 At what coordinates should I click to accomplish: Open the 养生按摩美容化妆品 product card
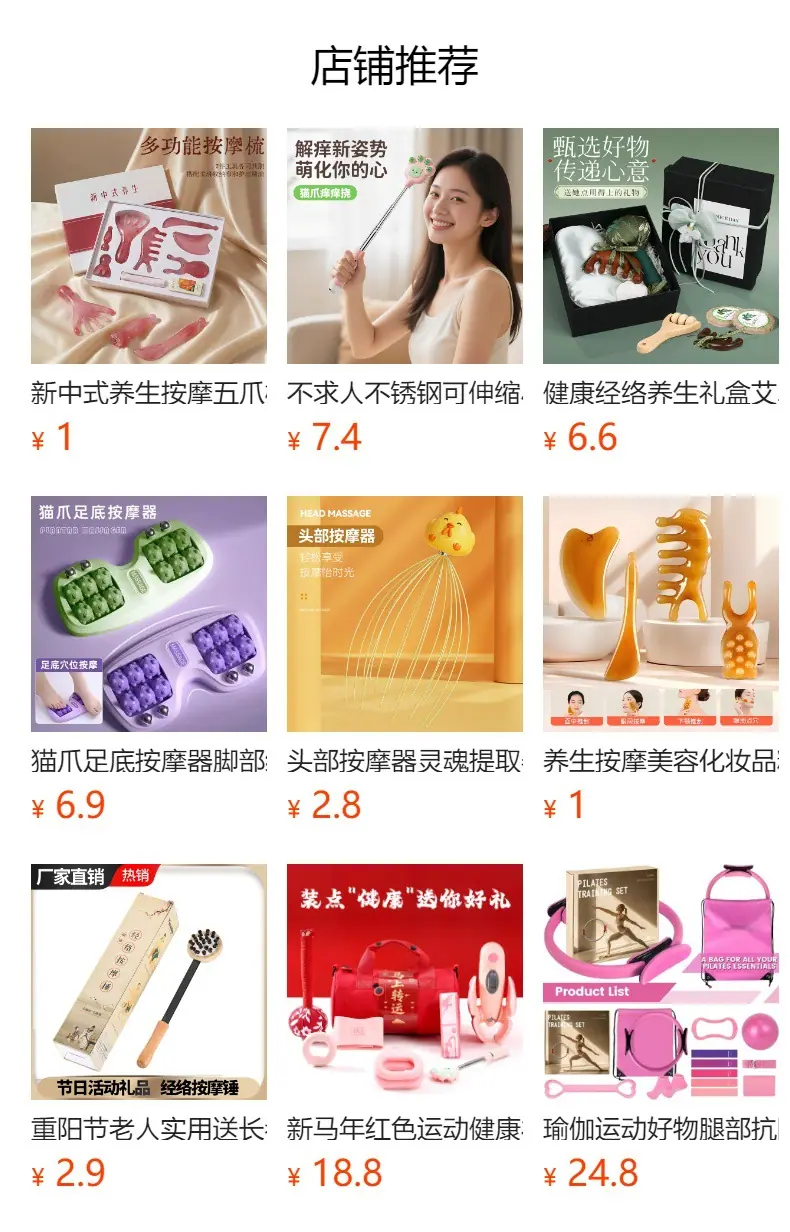[661, 660]
